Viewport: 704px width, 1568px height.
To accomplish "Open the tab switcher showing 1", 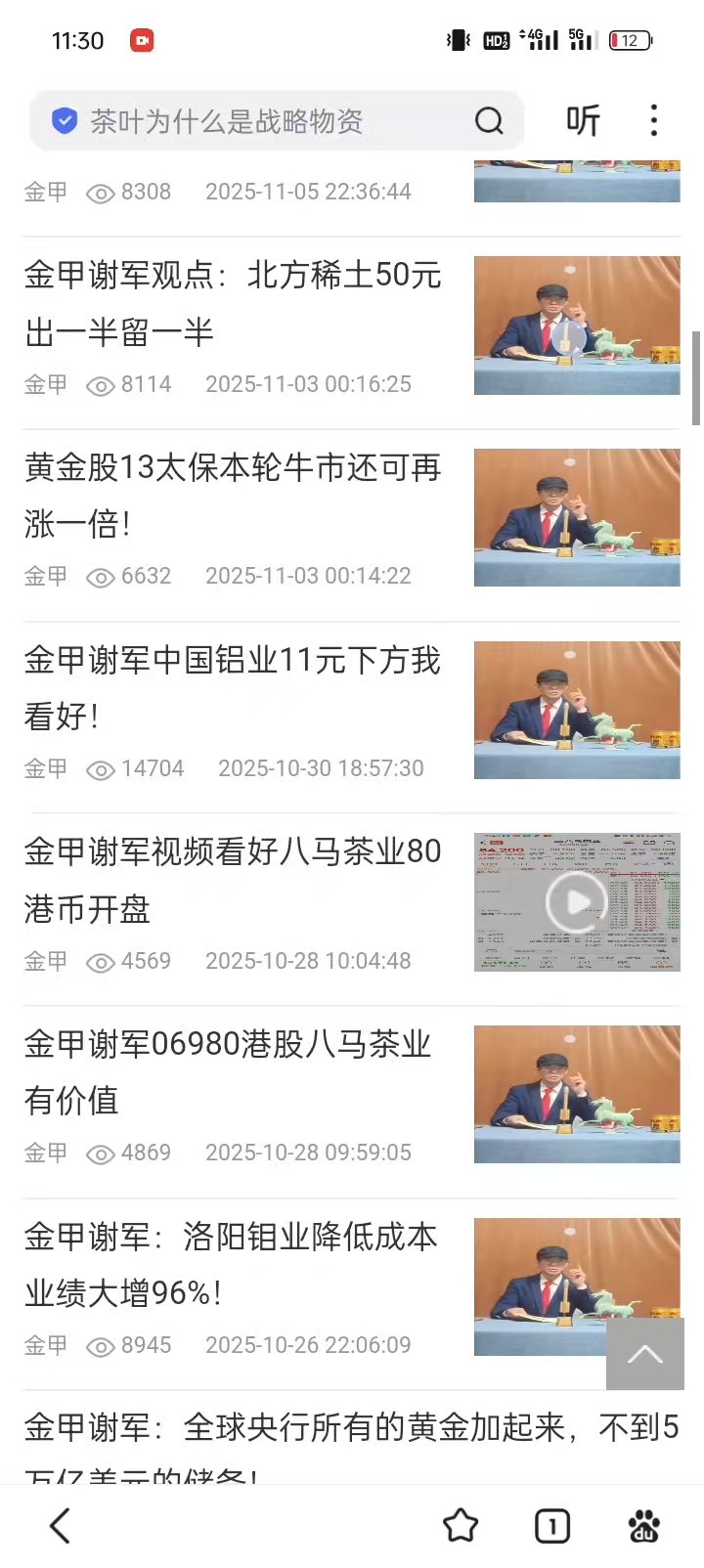I will tap(552, 1525).
